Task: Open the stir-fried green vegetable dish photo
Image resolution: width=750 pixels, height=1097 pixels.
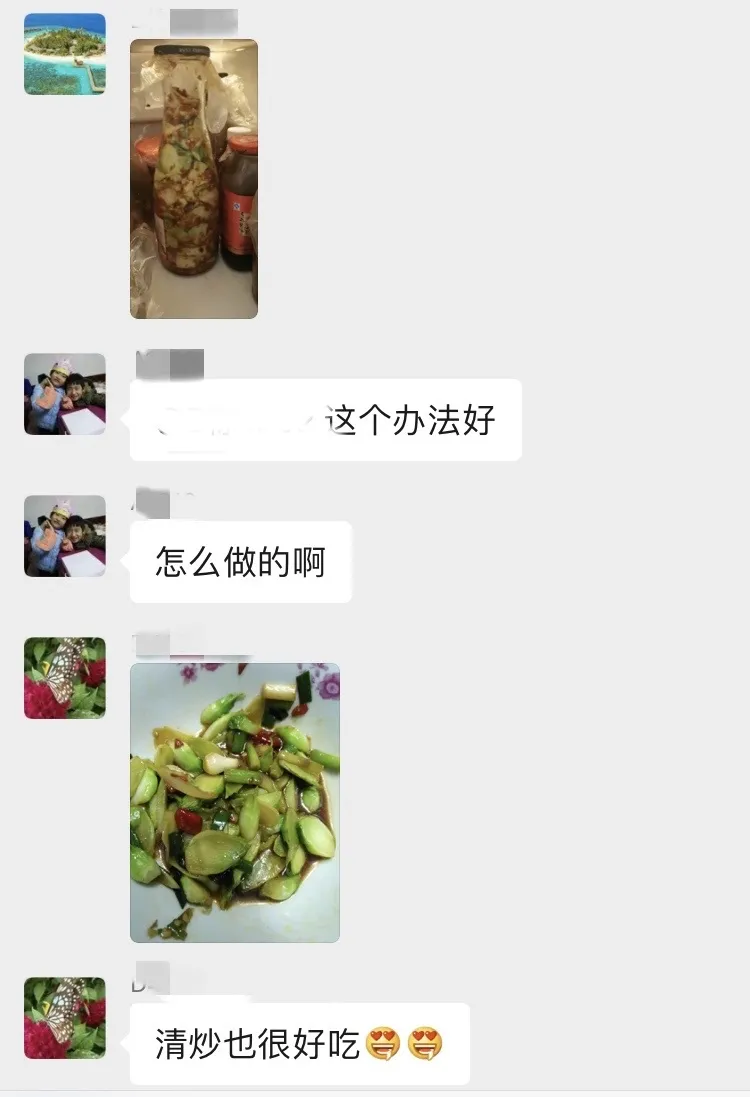Action: [235, 802]
